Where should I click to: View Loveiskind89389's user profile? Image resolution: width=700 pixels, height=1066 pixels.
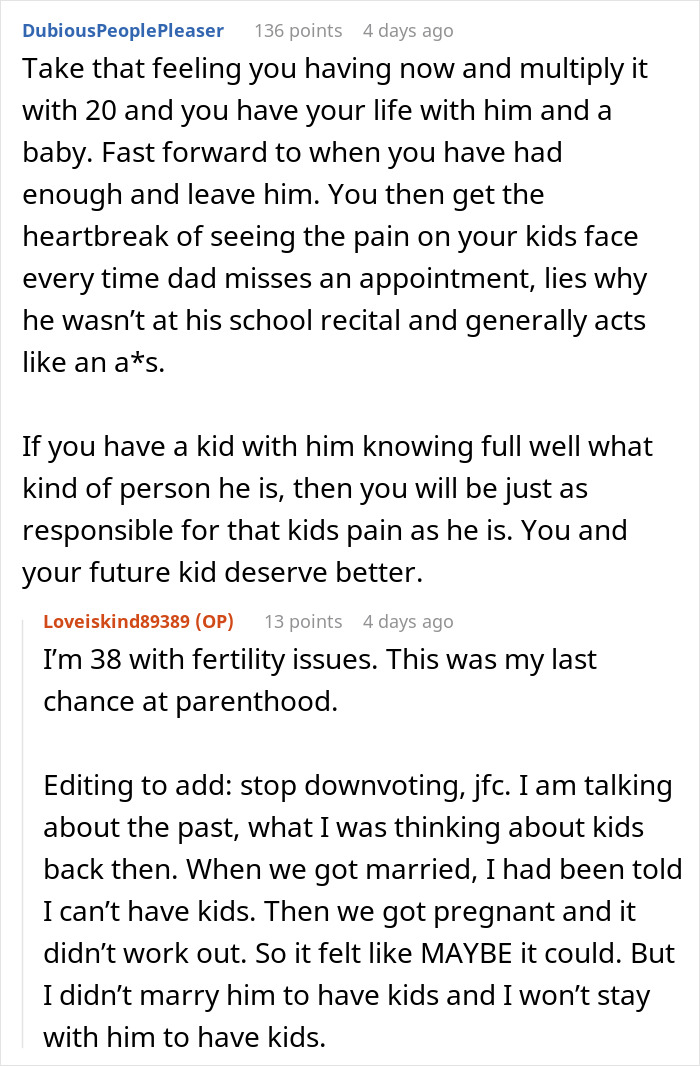(120, 621)
